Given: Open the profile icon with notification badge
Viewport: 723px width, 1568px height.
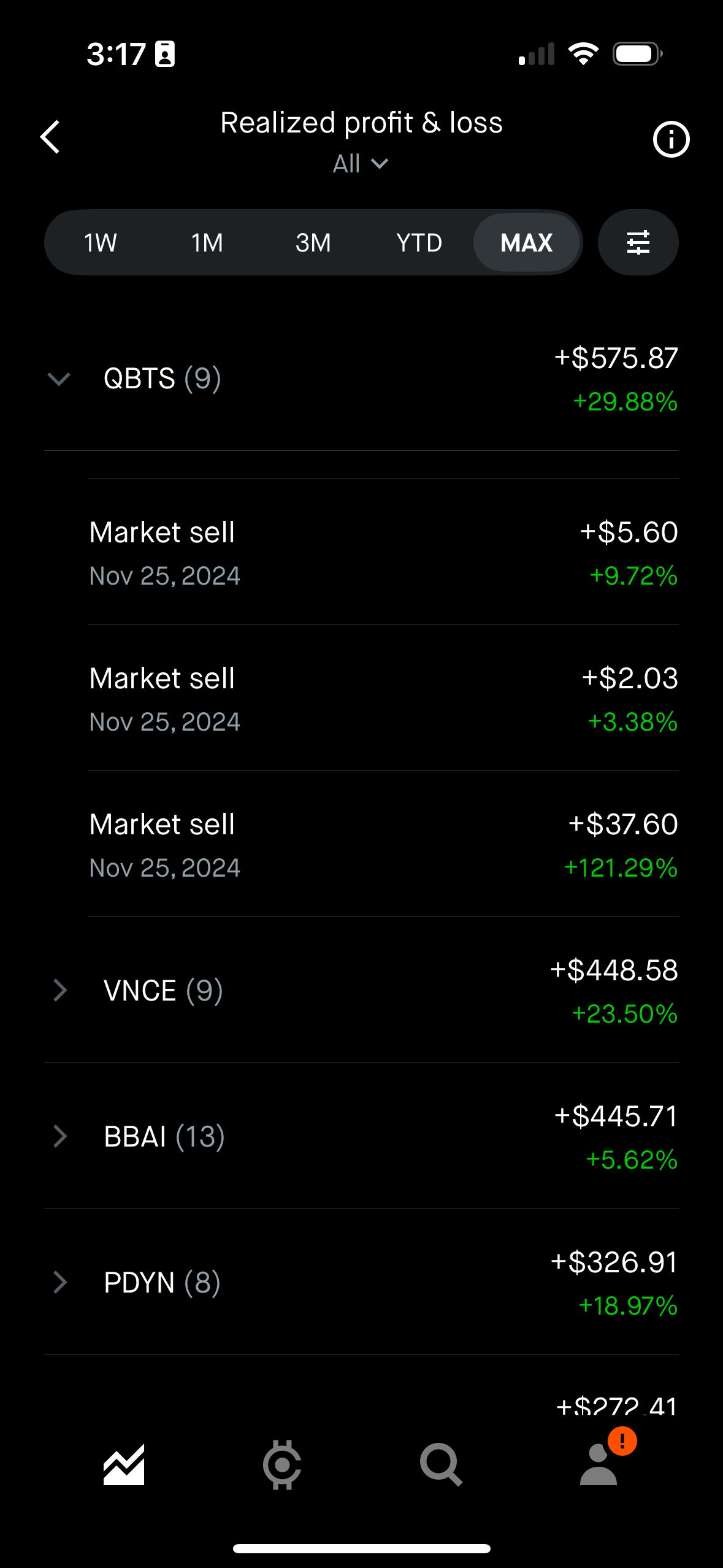Looking at the screenshot, I should coord(599,1469).
